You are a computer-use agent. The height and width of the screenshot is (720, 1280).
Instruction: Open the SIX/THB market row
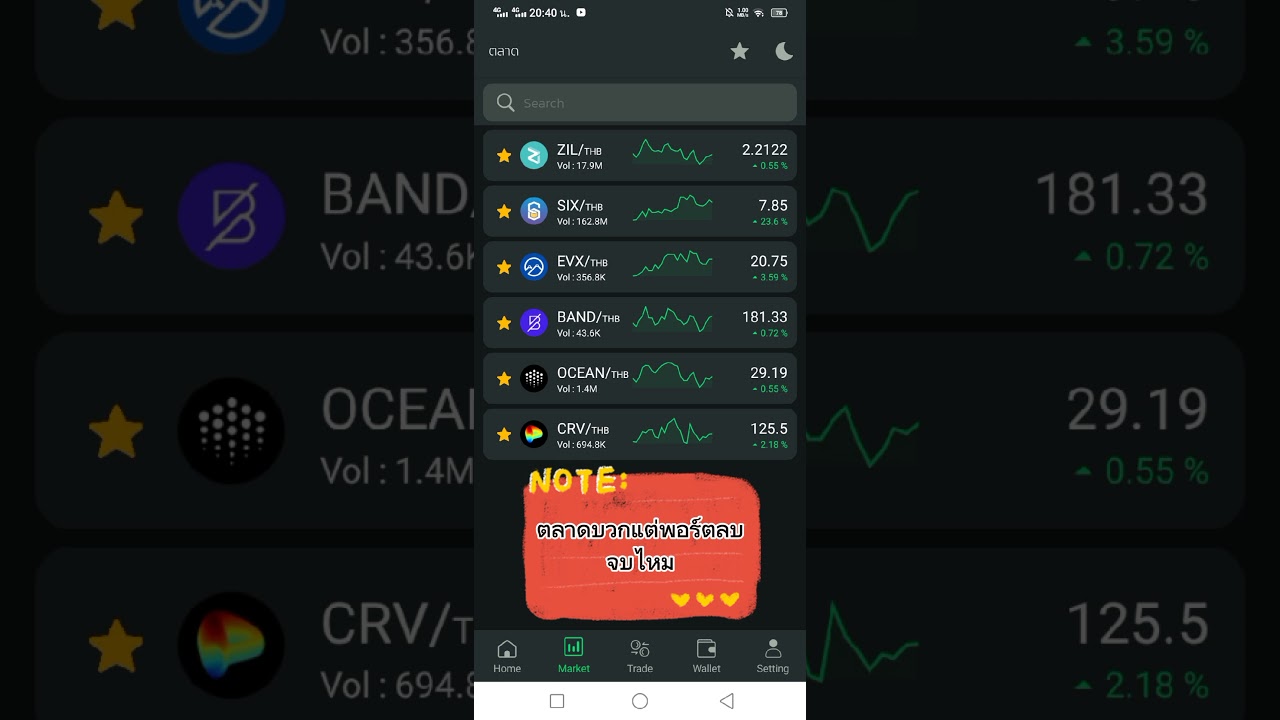[640, 212]
